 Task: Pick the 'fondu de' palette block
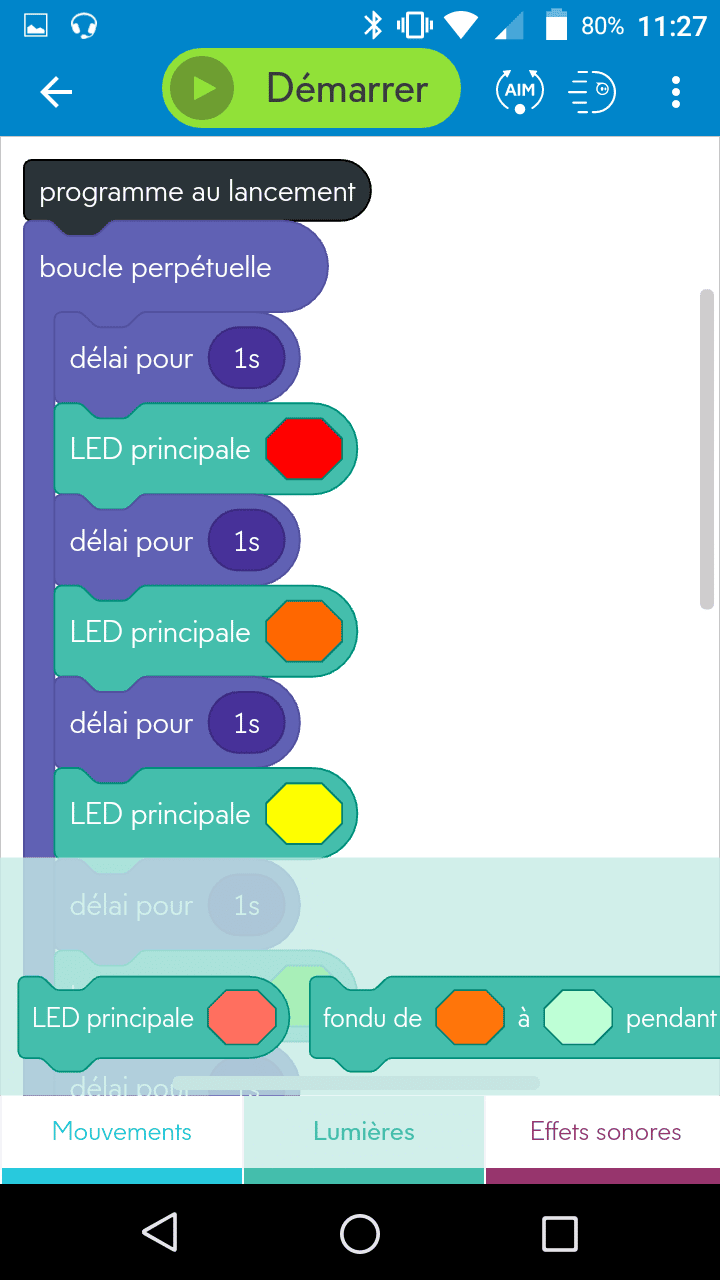[x=372, y=1019]
